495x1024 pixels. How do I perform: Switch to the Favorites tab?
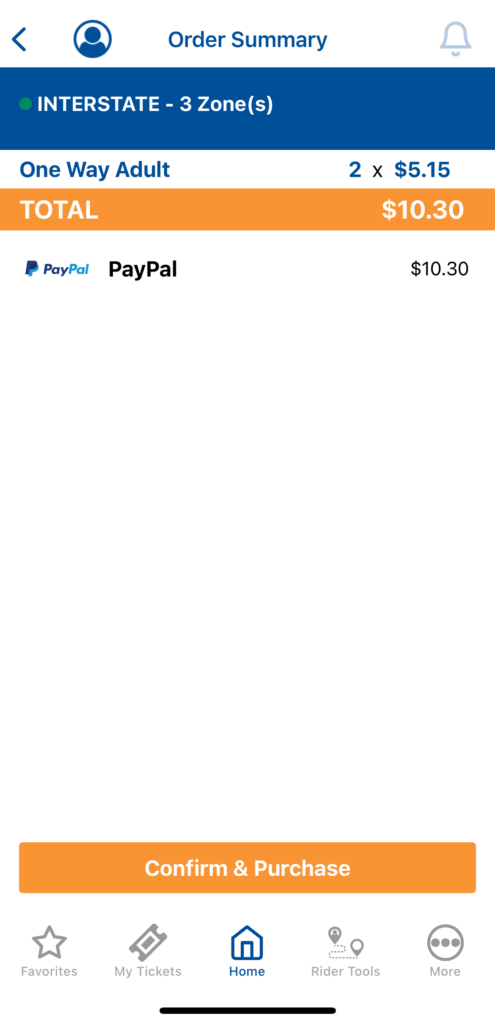[x=49, y=952]
